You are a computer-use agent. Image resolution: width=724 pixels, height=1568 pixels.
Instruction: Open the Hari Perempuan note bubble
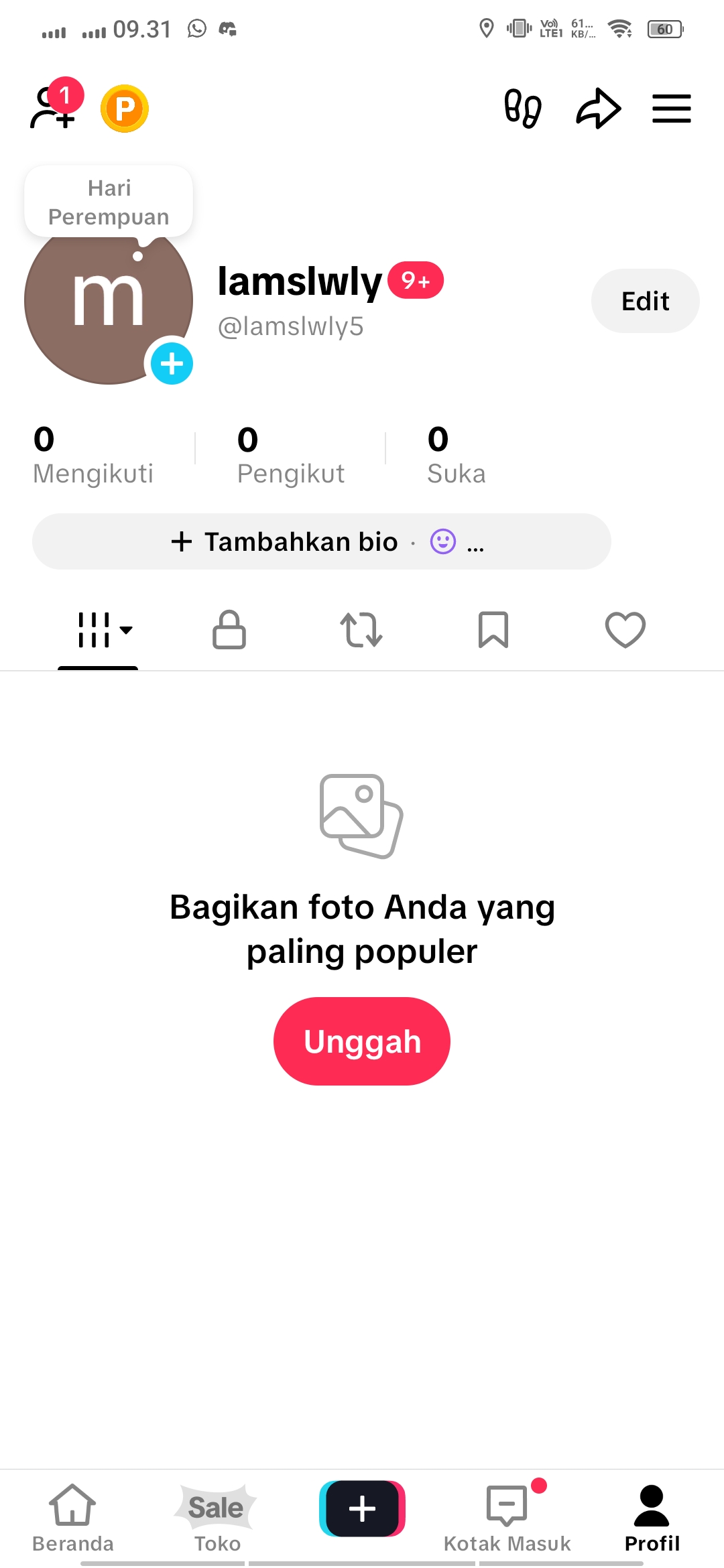tap(109, 202)
